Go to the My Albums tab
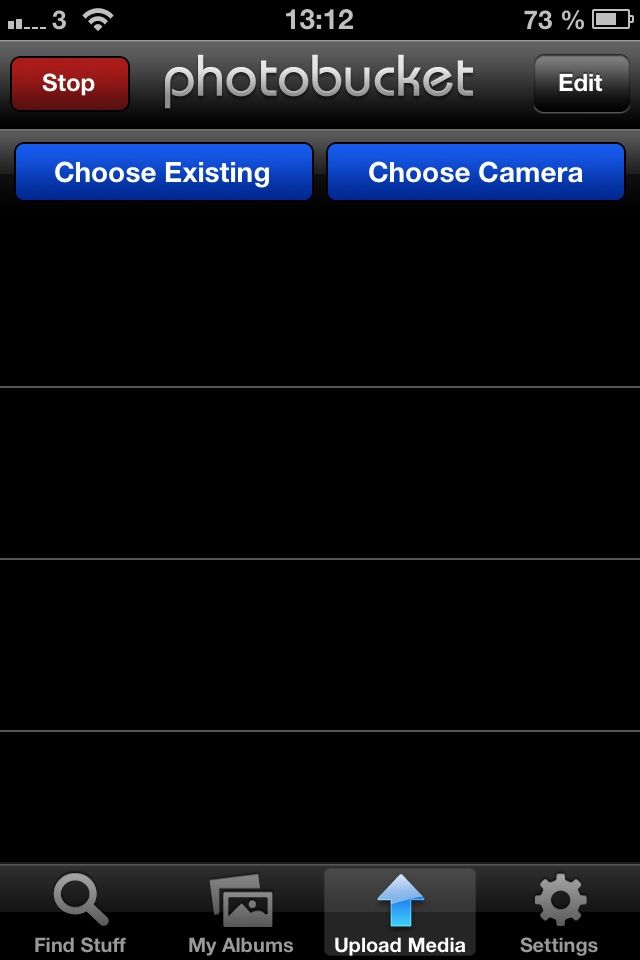The width and height of the screenshot is (640, 960). [x=240, y=914]
